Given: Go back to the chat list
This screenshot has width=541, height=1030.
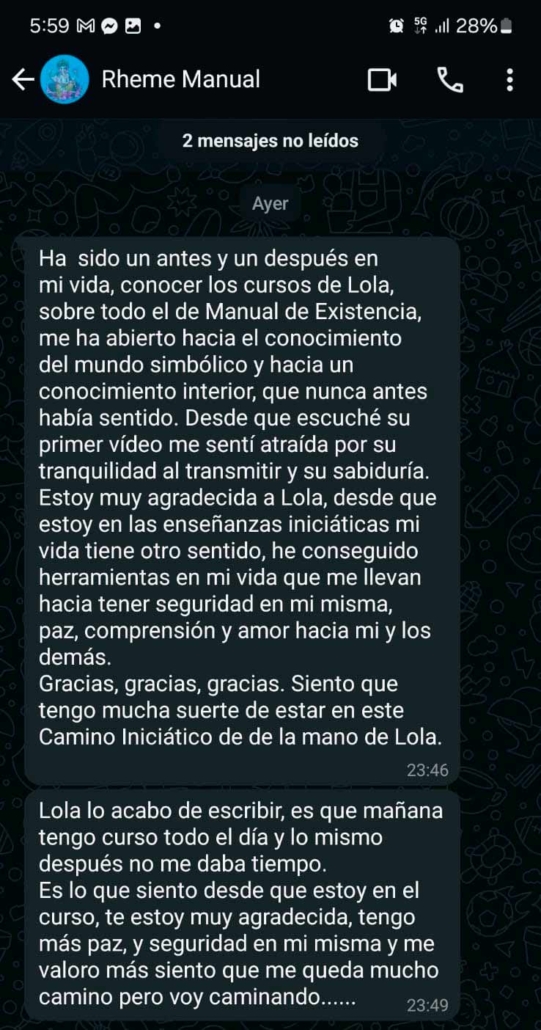Looking at the screenshot, I should (22, 80).
